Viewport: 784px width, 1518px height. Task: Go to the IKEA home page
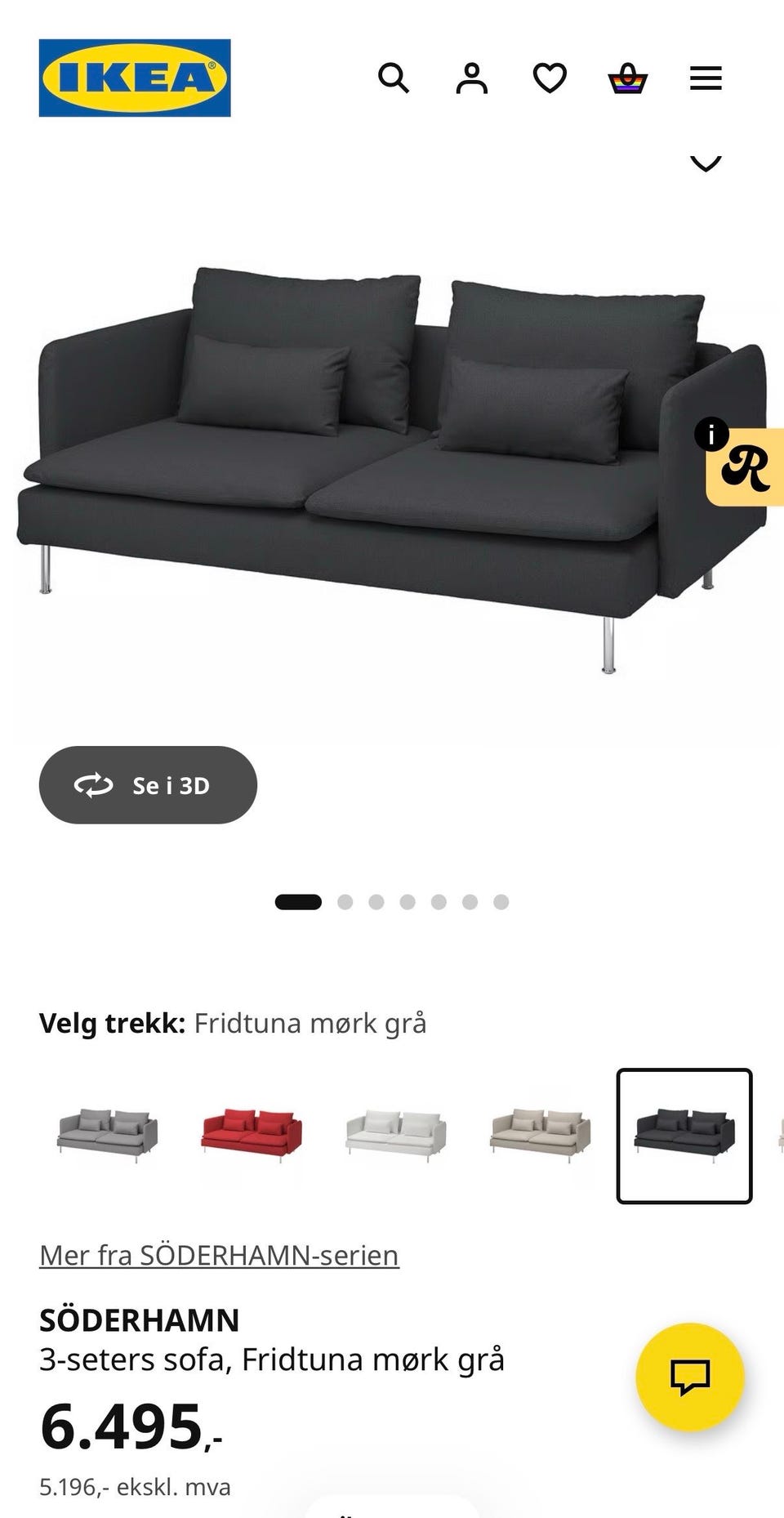135,78
